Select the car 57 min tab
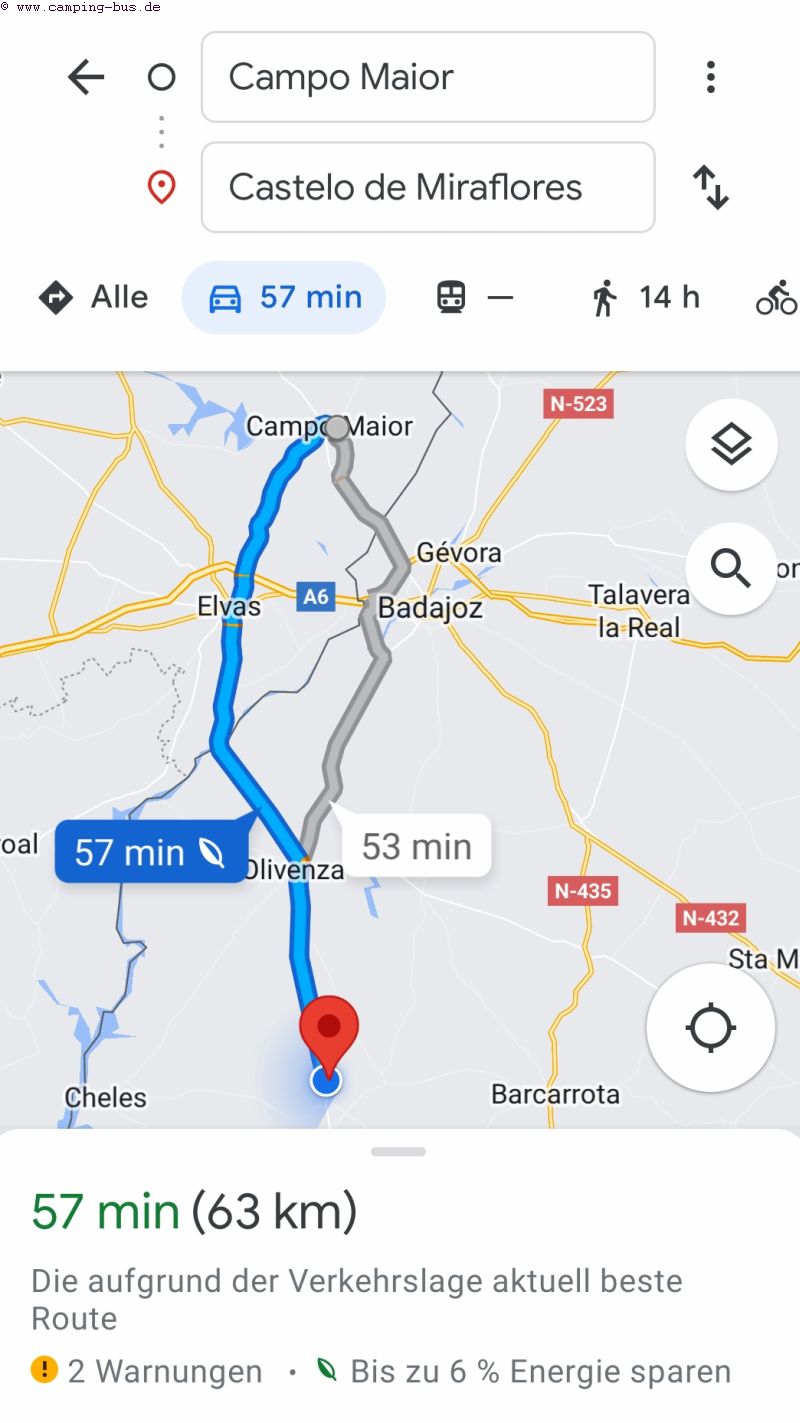Screen dimensions: 800x1423 284,297
